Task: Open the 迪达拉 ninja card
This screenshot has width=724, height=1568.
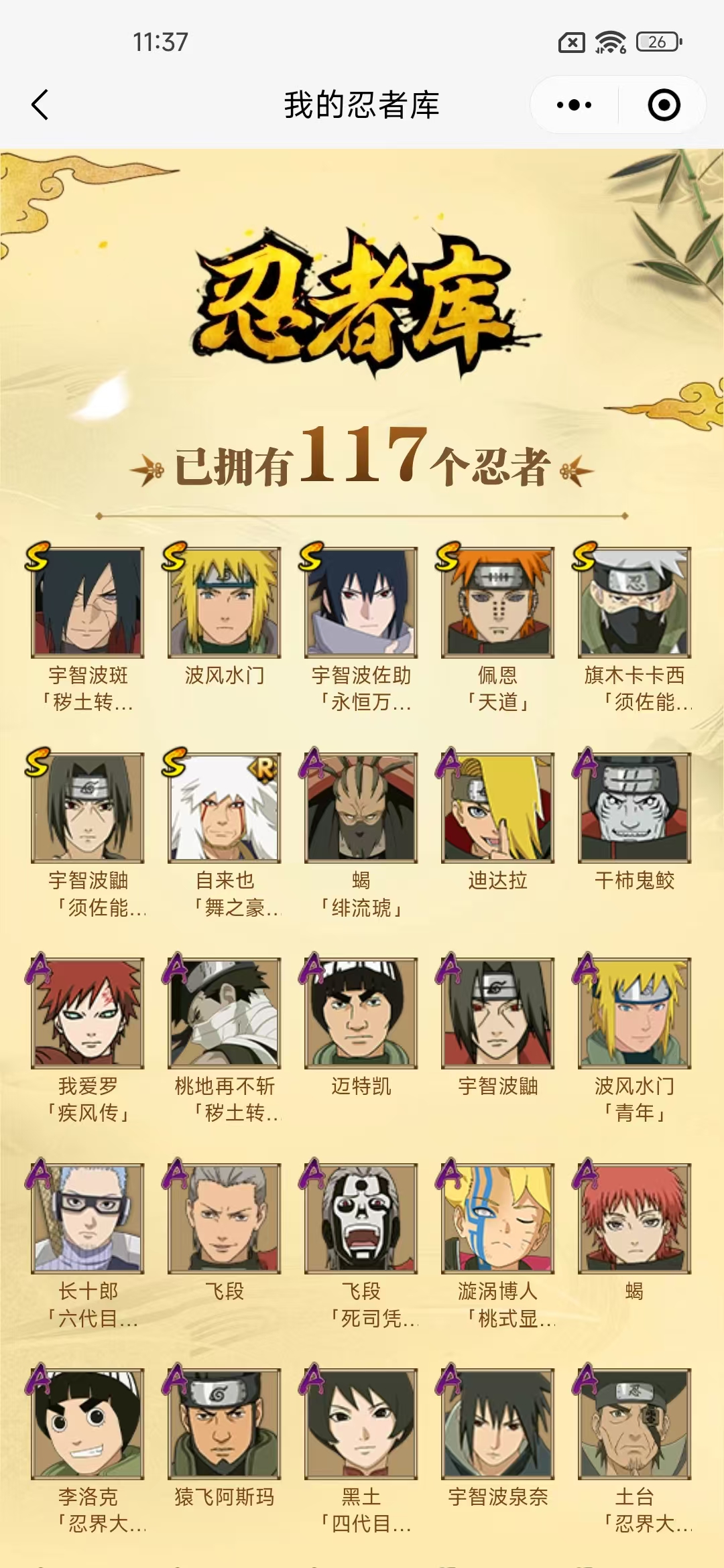Action: point(498,807)
